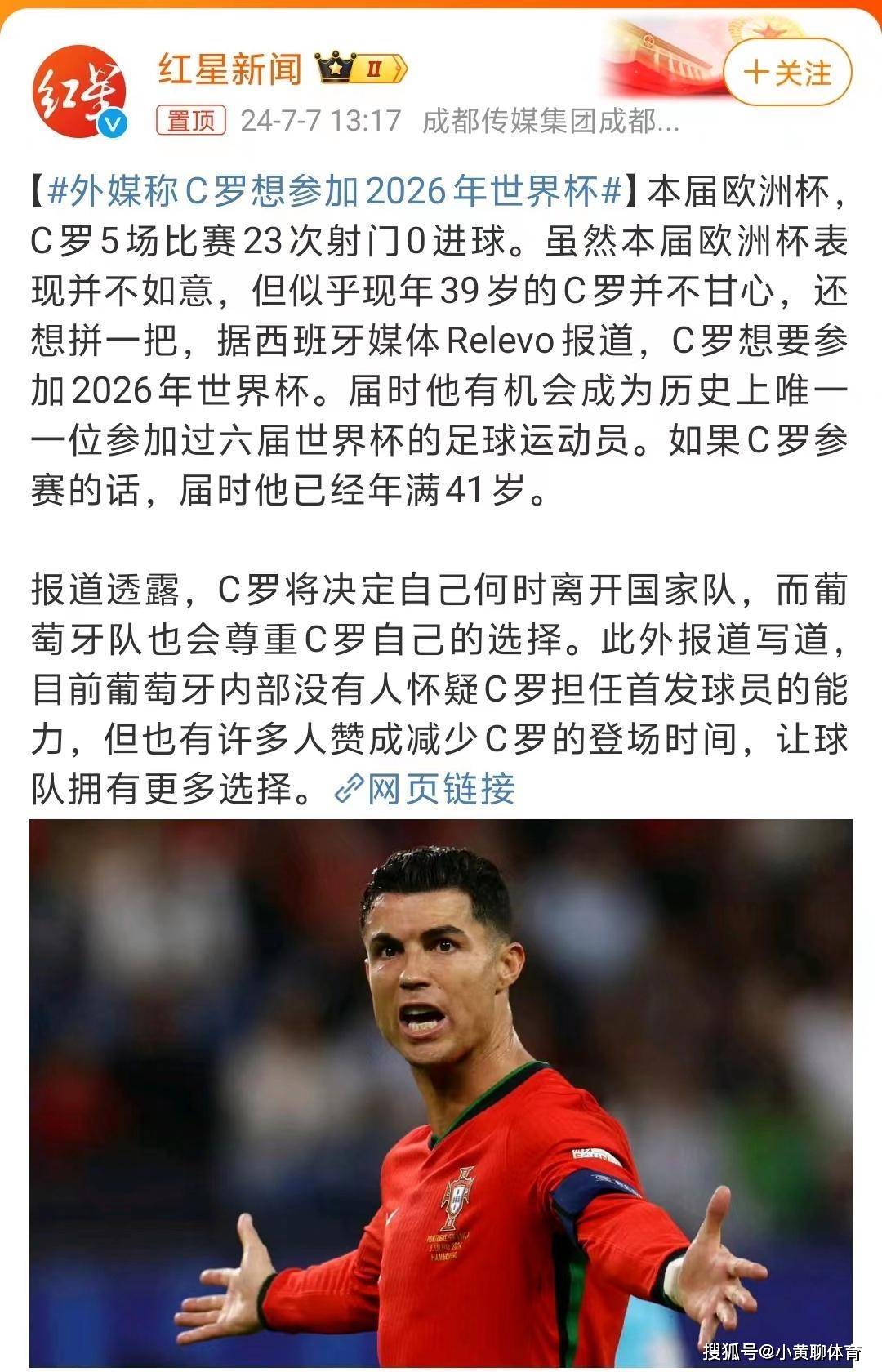Click the plus sign inside the follow button
The image size is (882, 1372).
759,73
